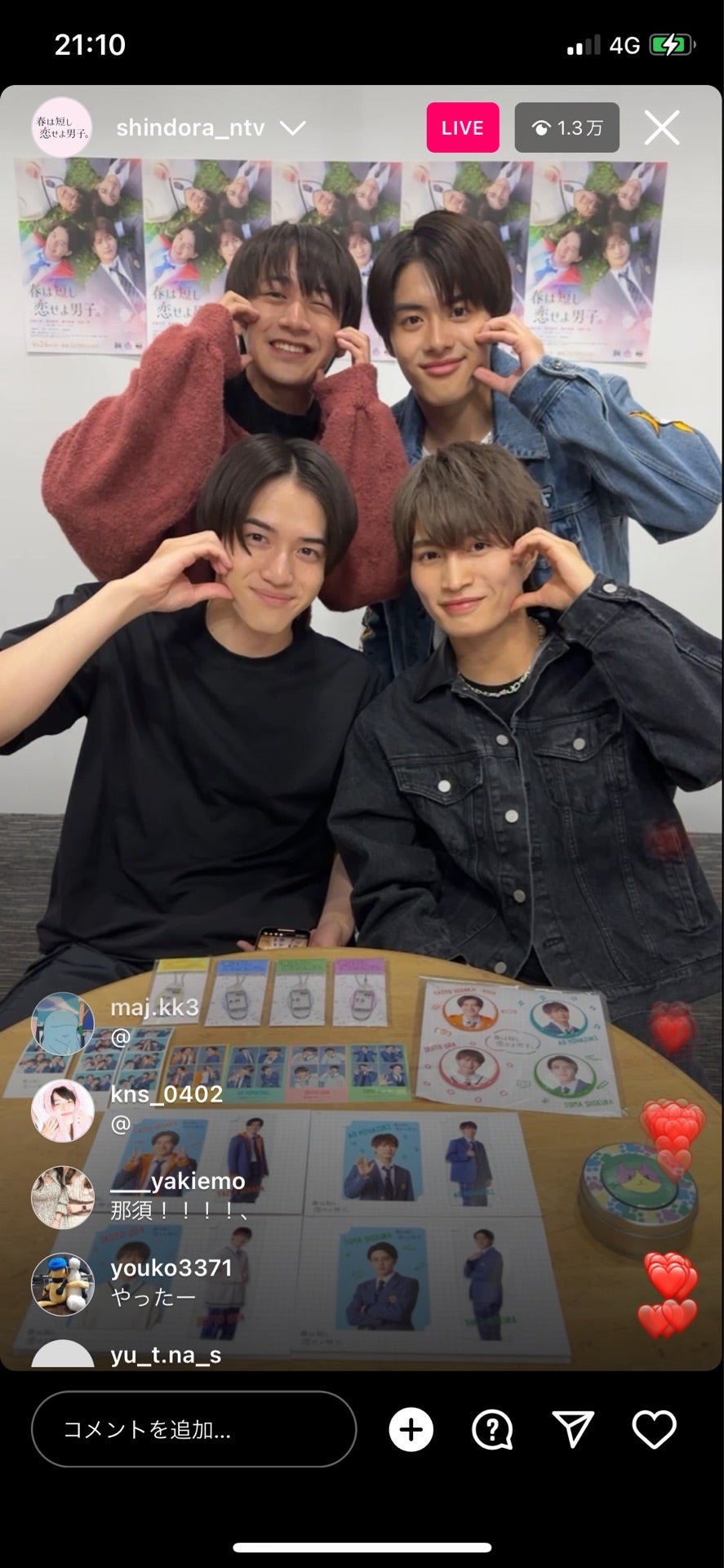Image resolution: width=724 pixels, height=1568 pixels.
Task: Expand the shindora_ntv account dropdown
Action: 292,128
